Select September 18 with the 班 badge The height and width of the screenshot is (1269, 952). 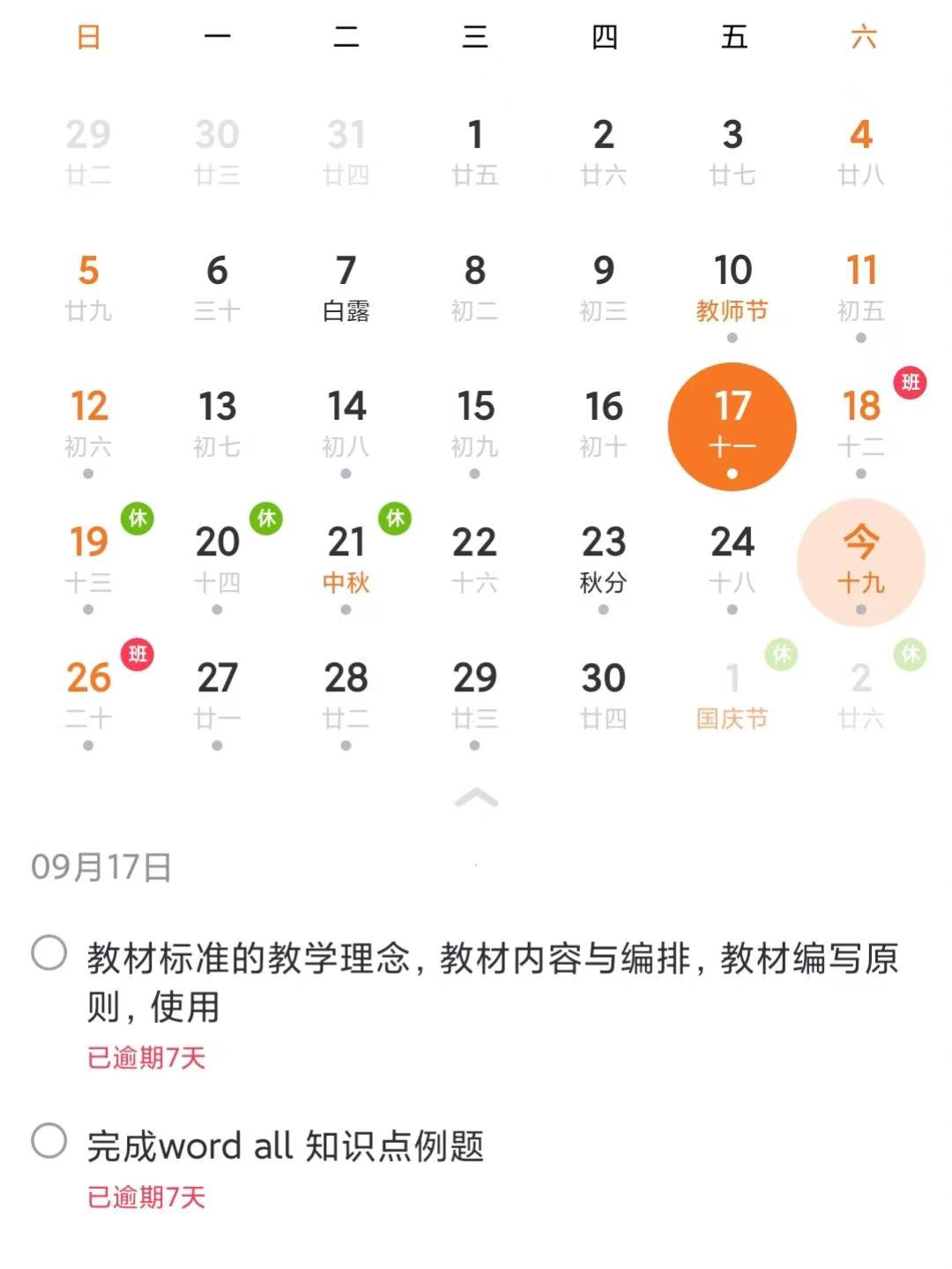pyautogui.click(x=860, y=425)
